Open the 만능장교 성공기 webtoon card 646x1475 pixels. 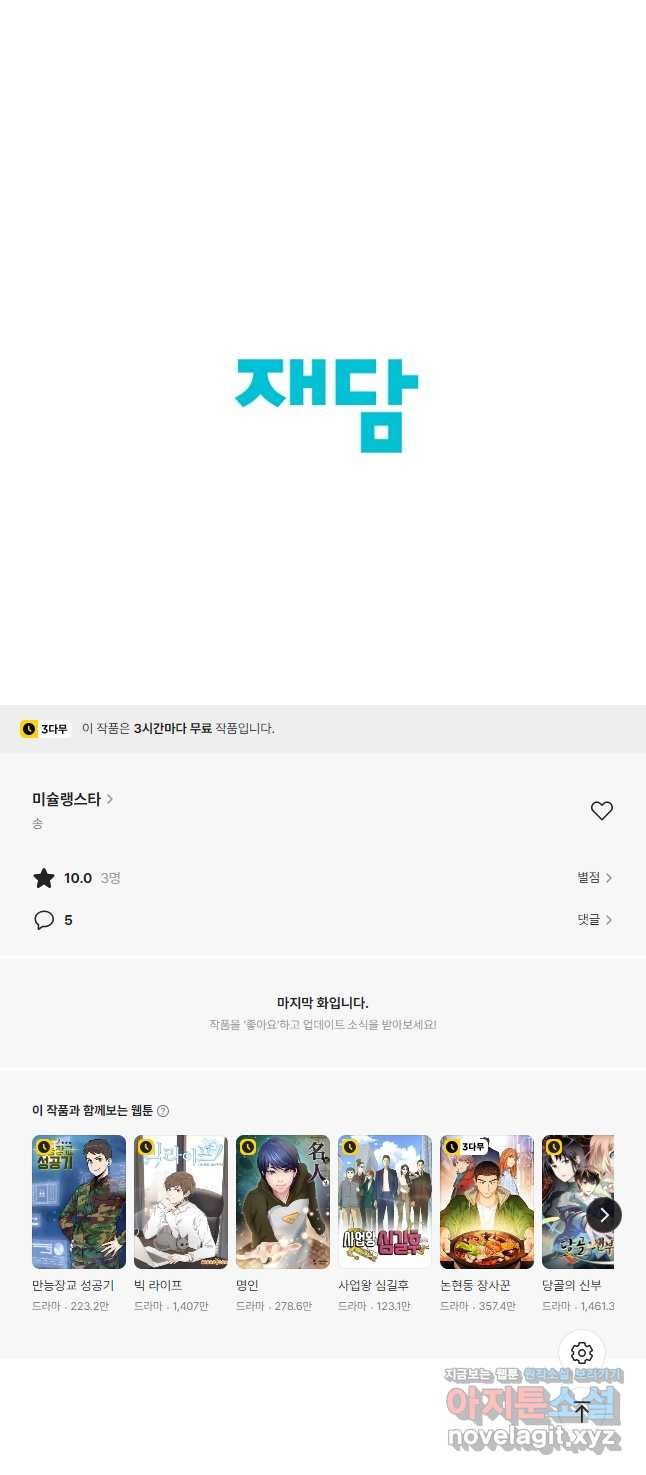pyautogui.click(x=79, y=1224)
